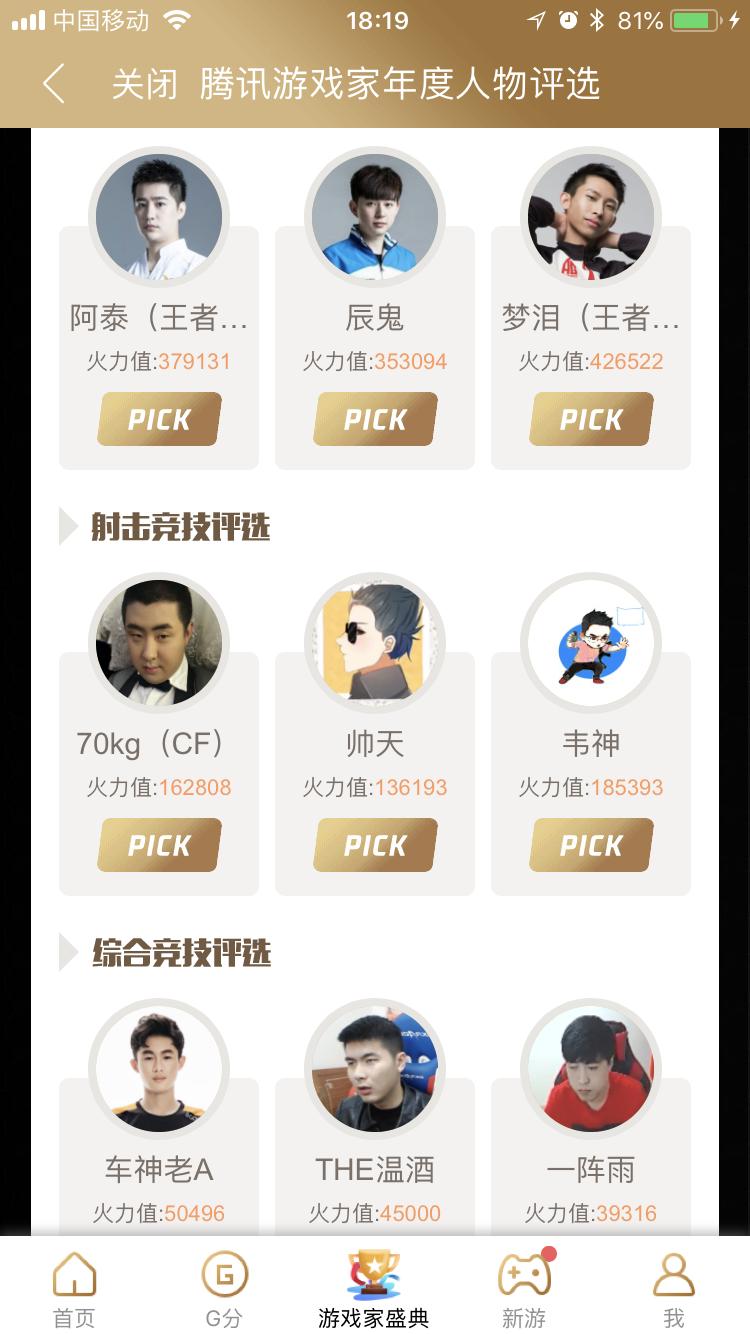Select the 游戏家盛典 tab
The height and width of the screenshot is (1334, 750).
click(x=374, y=1288)
